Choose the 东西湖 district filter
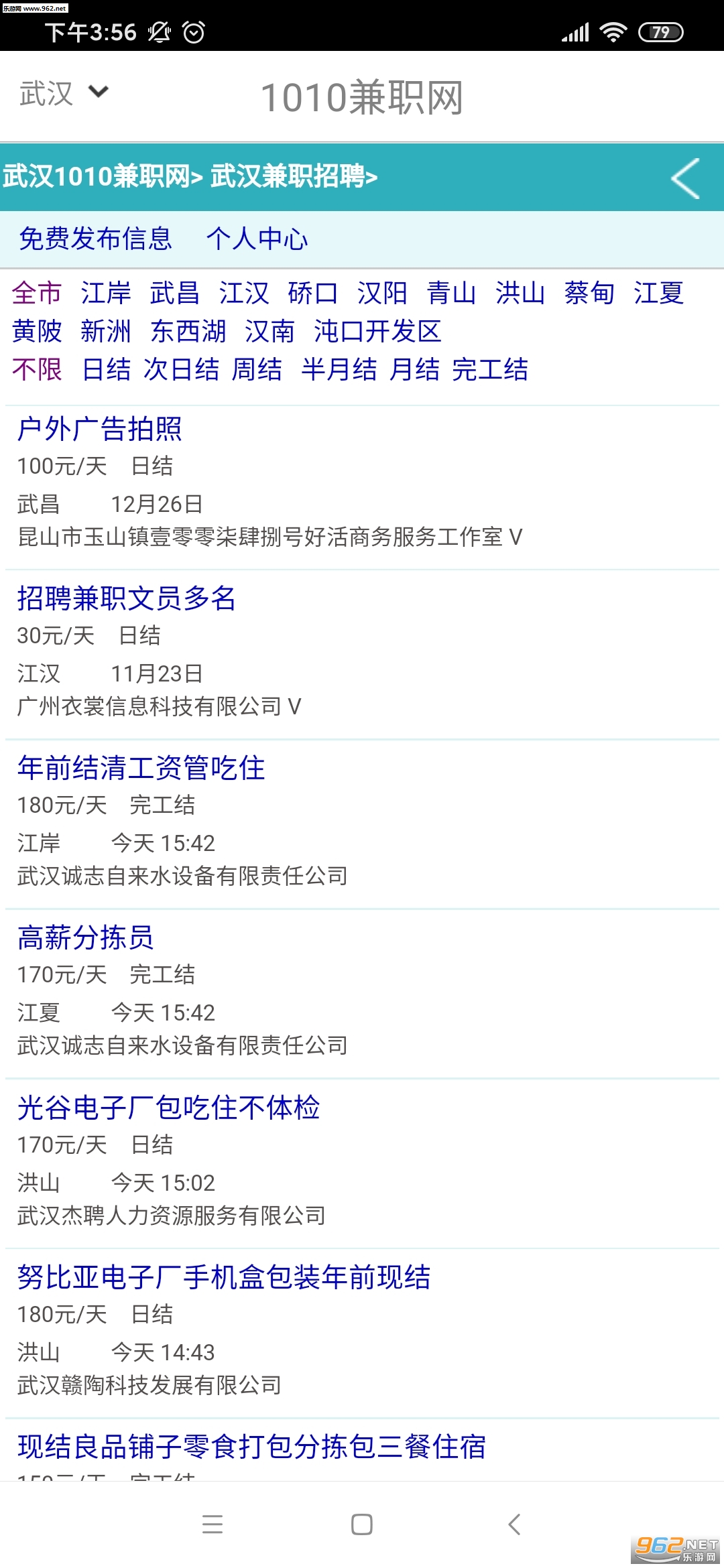 point(188,331)
